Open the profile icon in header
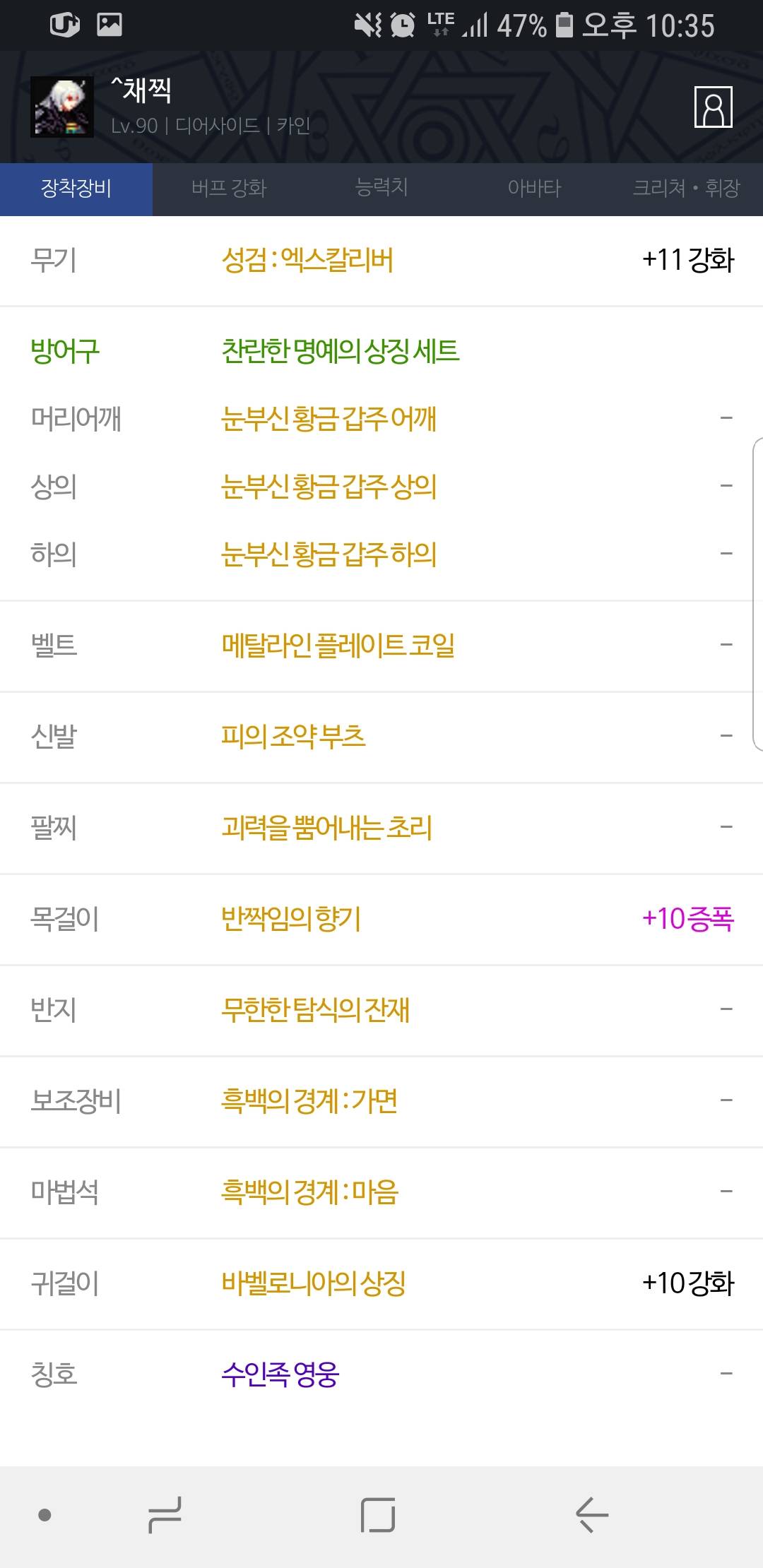Image resolution: width=763 pixels, height=1568 pixels. [713, 107]
